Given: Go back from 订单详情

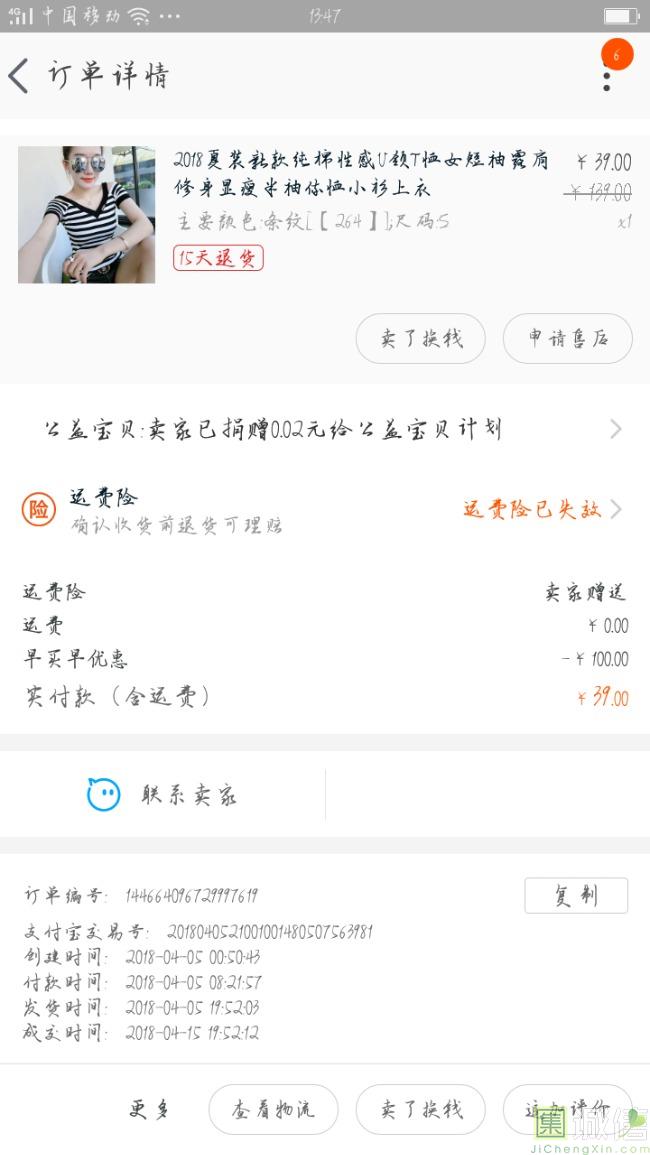Looking at the screenshot, I should coord(18,76).
